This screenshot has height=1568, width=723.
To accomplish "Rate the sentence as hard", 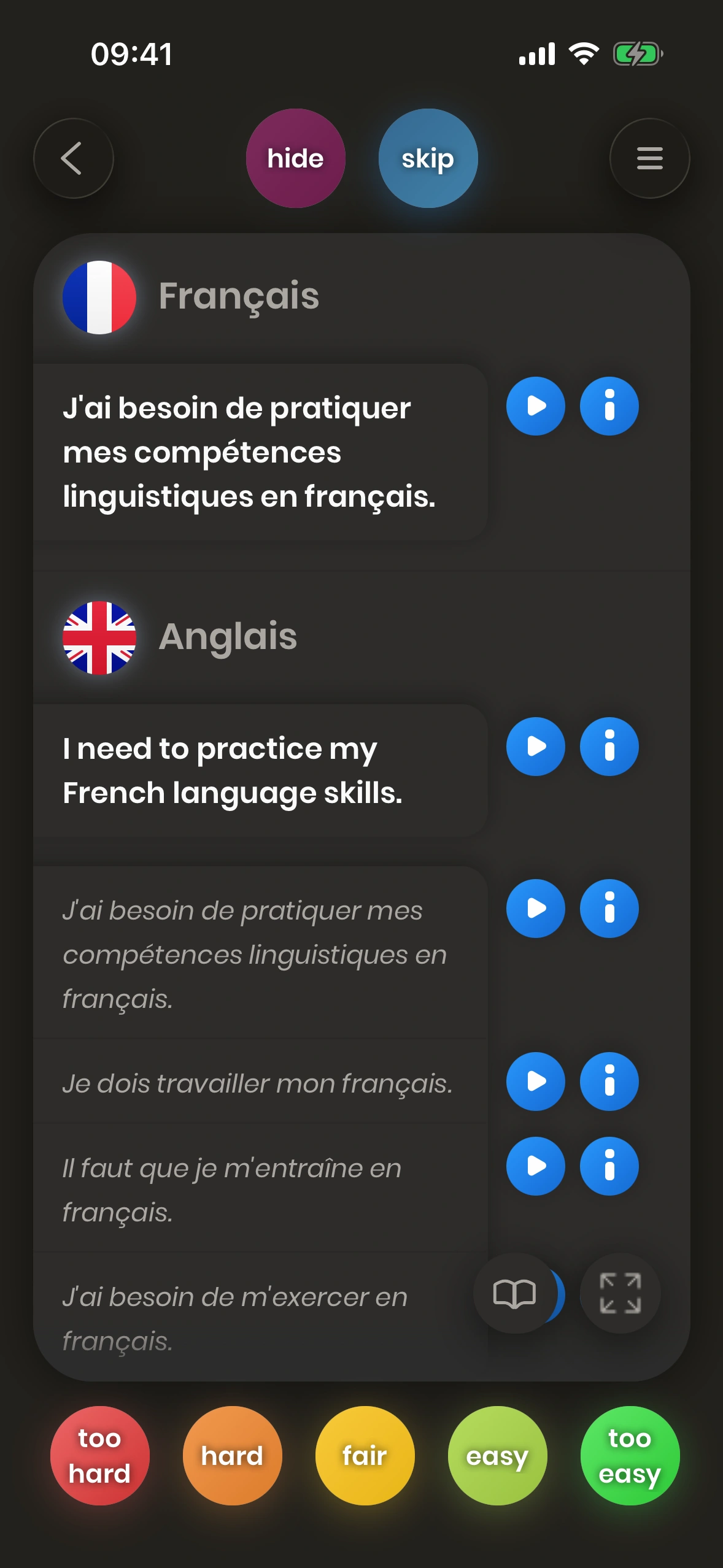I will point(232,1455).
